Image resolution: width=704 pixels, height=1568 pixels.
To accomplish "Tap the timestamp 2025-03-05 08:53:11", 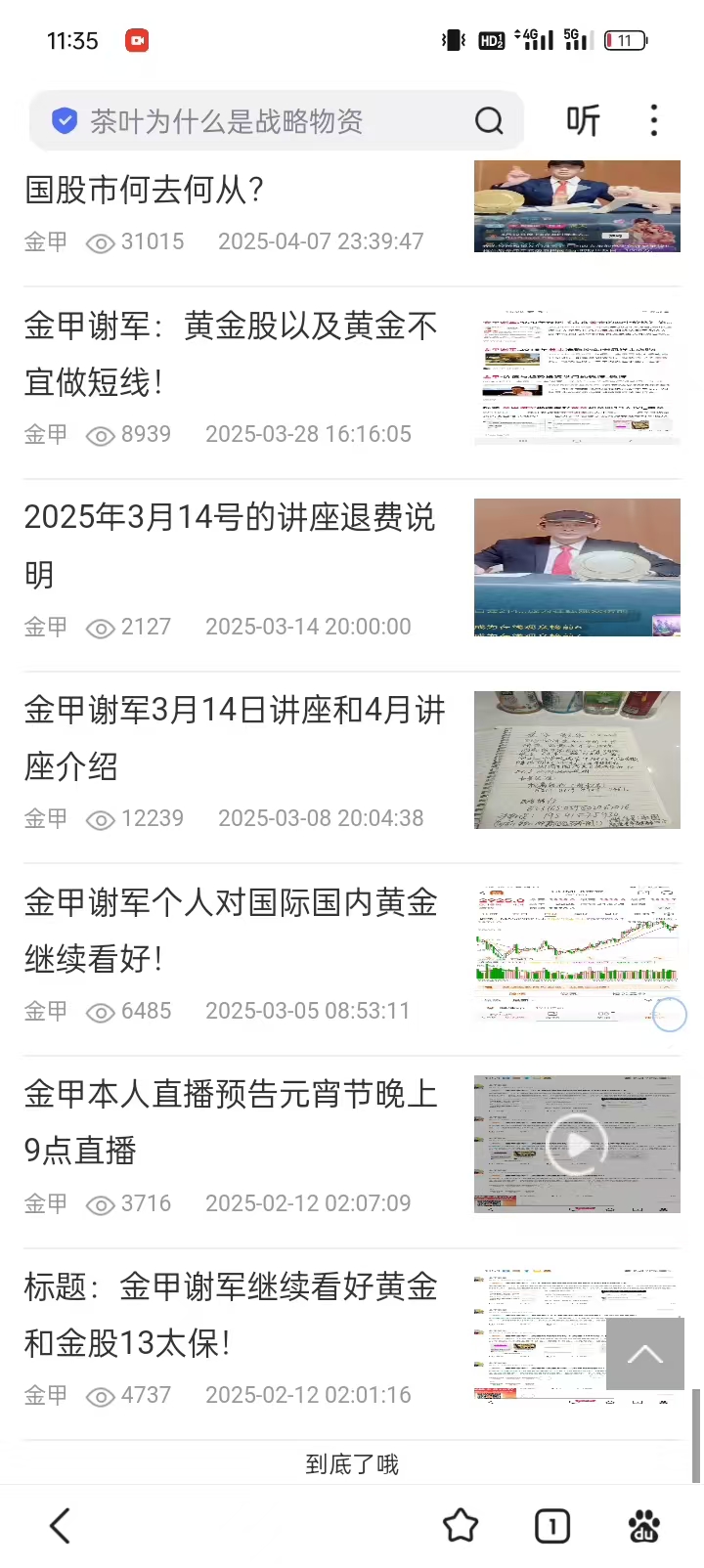I will click(308, 1011).
